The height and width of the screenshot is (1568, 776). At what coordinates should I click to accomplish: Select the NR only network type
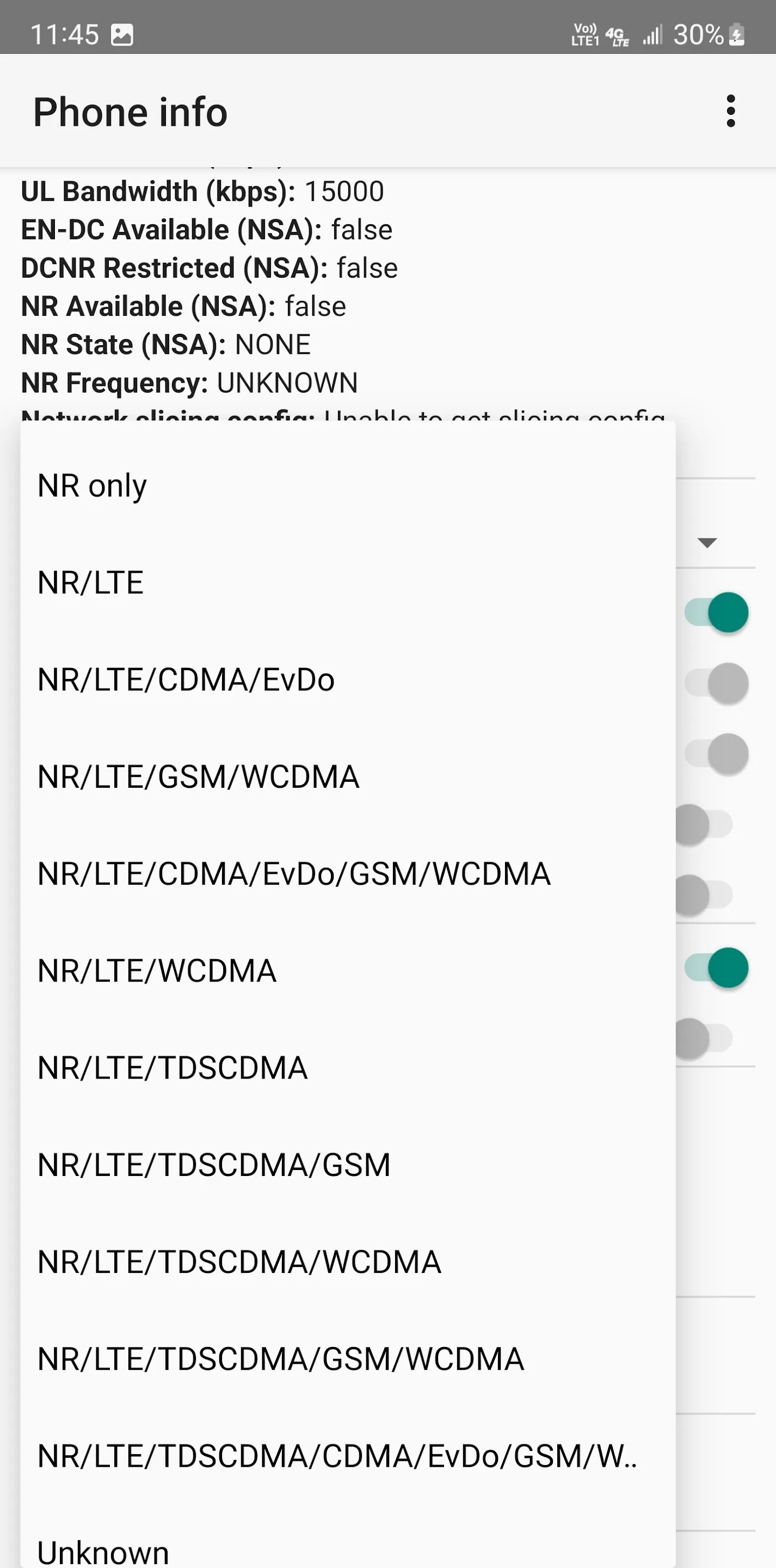point(347,486)
